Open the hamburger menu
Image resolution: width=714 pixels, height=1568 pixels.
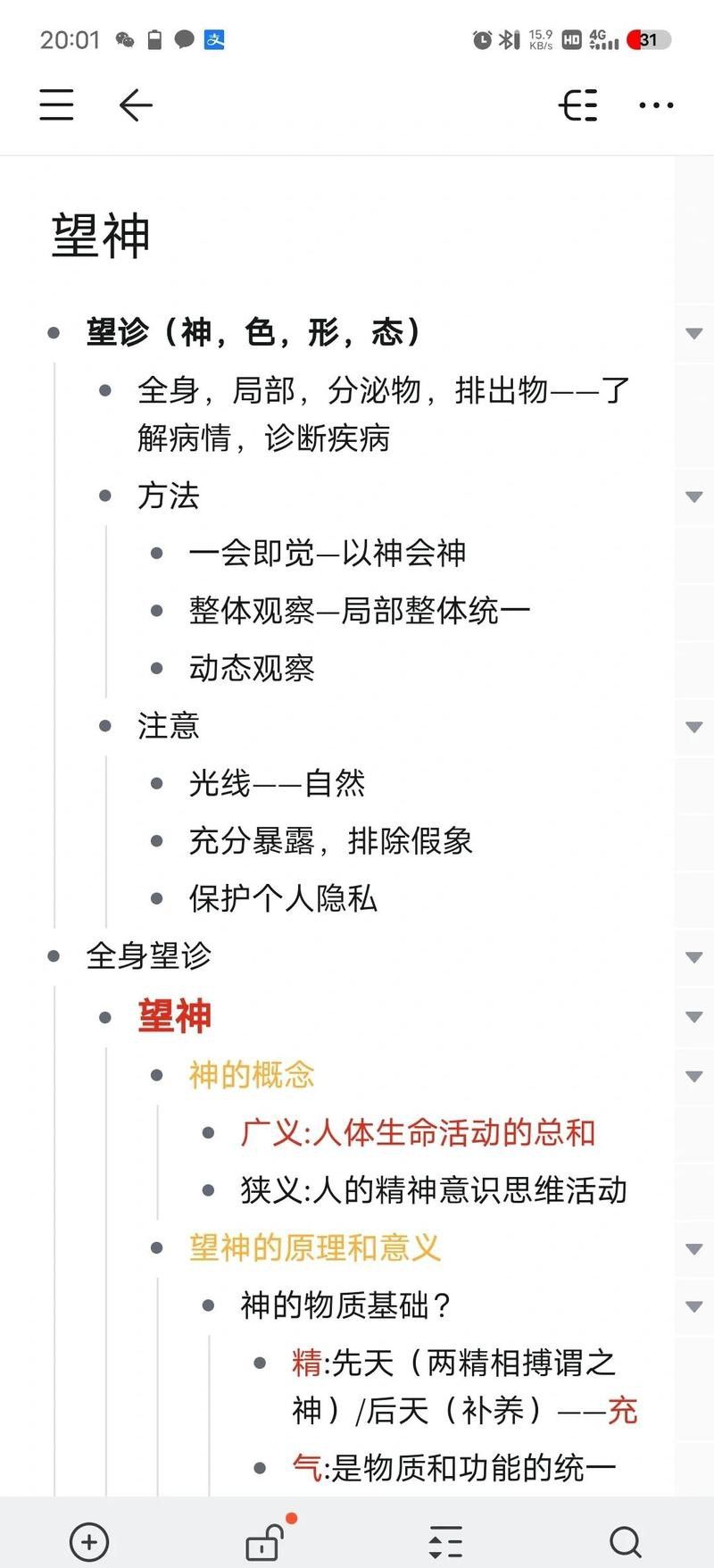coord(56,104)
